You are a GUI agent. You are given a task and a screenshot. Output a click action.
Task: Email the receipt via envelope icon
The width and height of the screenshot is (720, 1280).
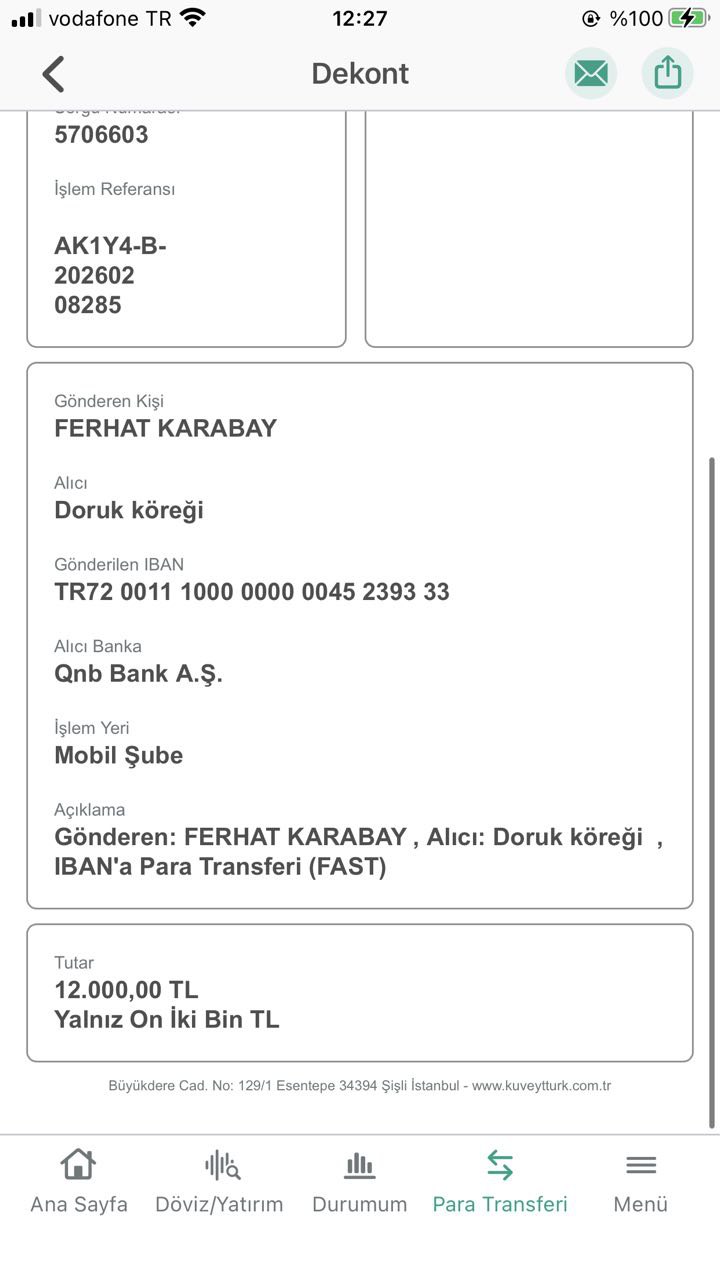[x=591, y=73]
